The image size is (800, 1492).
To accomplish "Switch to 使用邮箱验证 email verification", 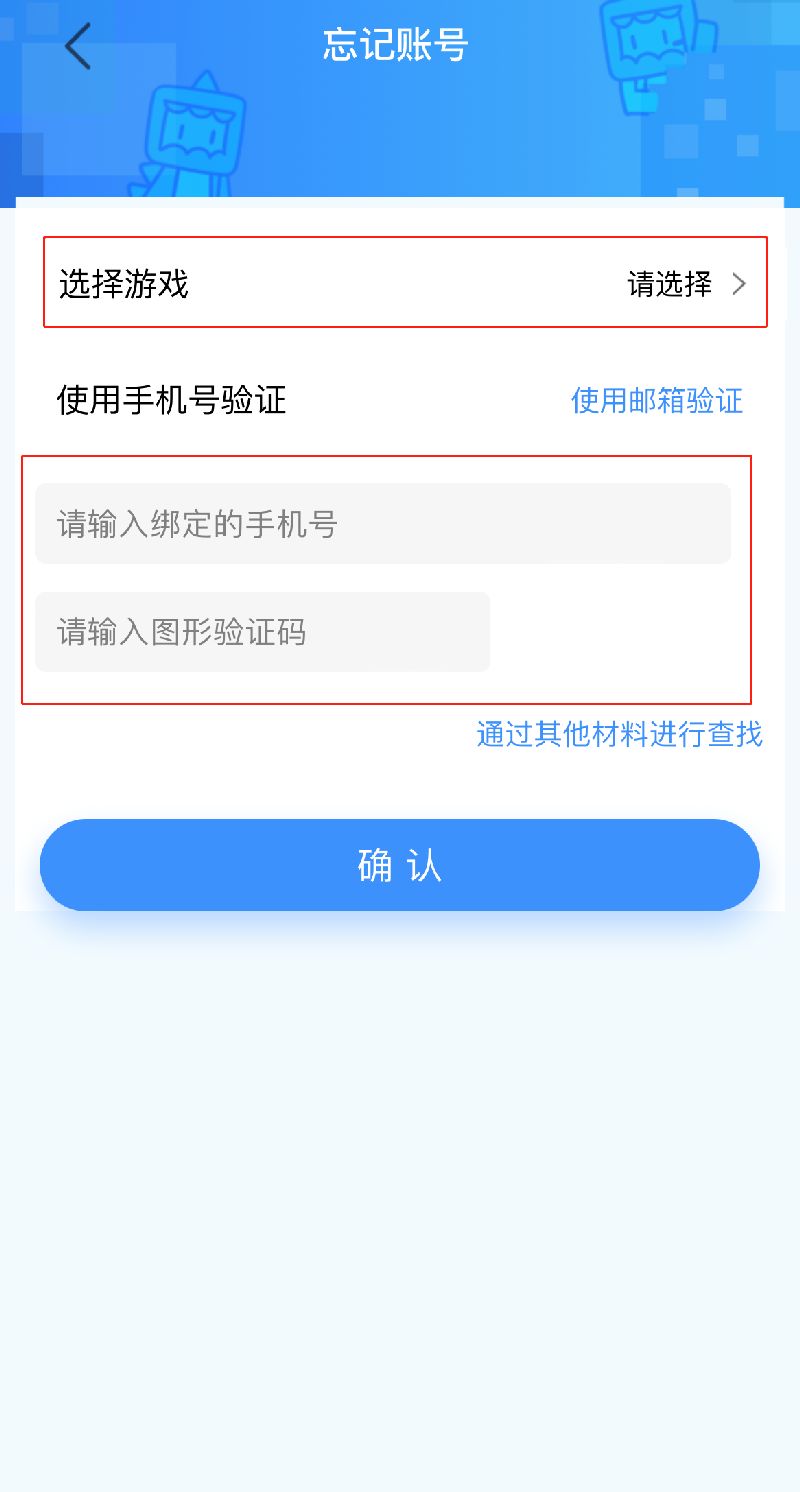I will 655,401.
